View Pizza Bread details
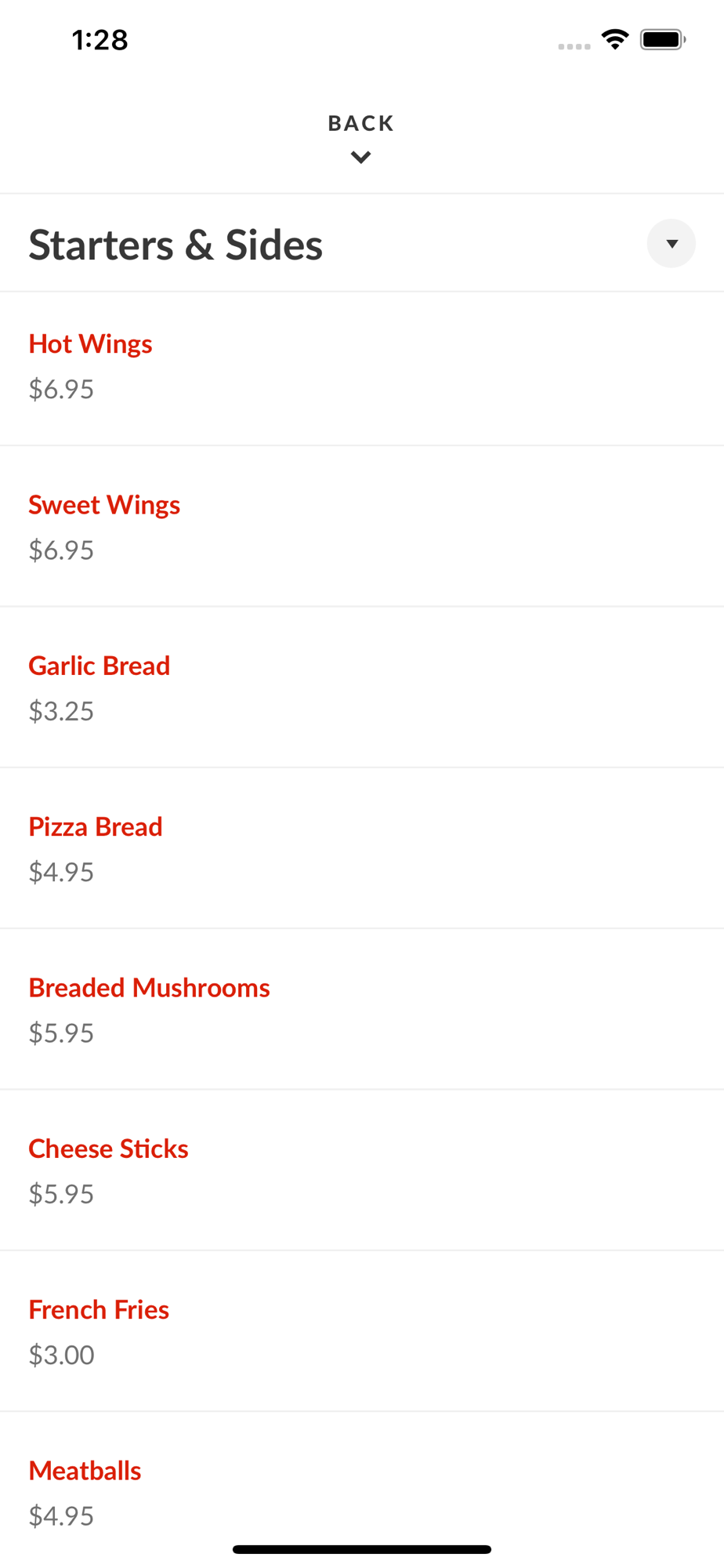 [96, 826]
